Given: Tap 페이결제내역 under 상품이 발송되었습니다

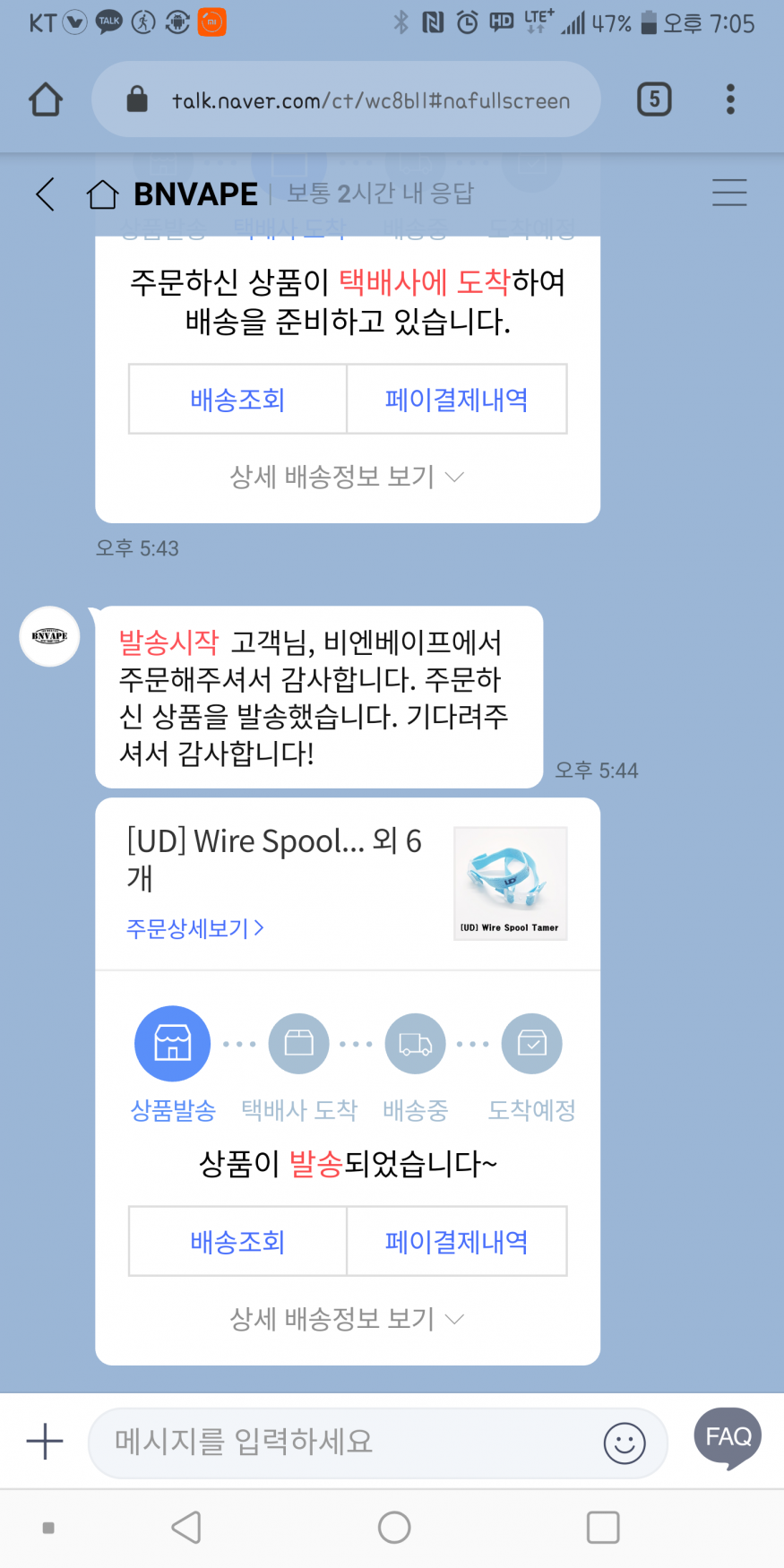Looking at the screenshot, I should pyautogui.click(x=456, y=1242).
